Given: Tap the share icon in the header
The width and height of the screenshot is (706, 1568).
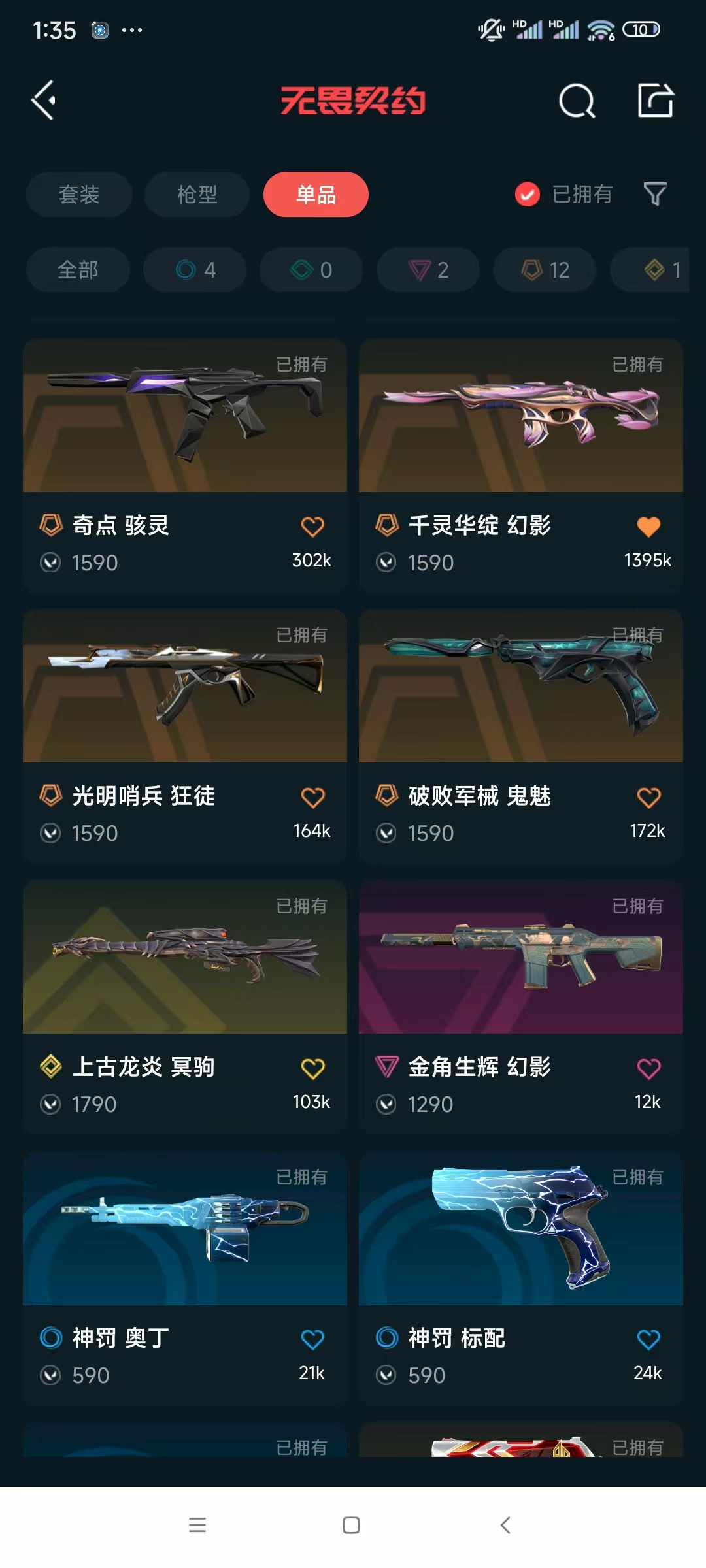Looking at the screenshot, I should pos(655,101).
